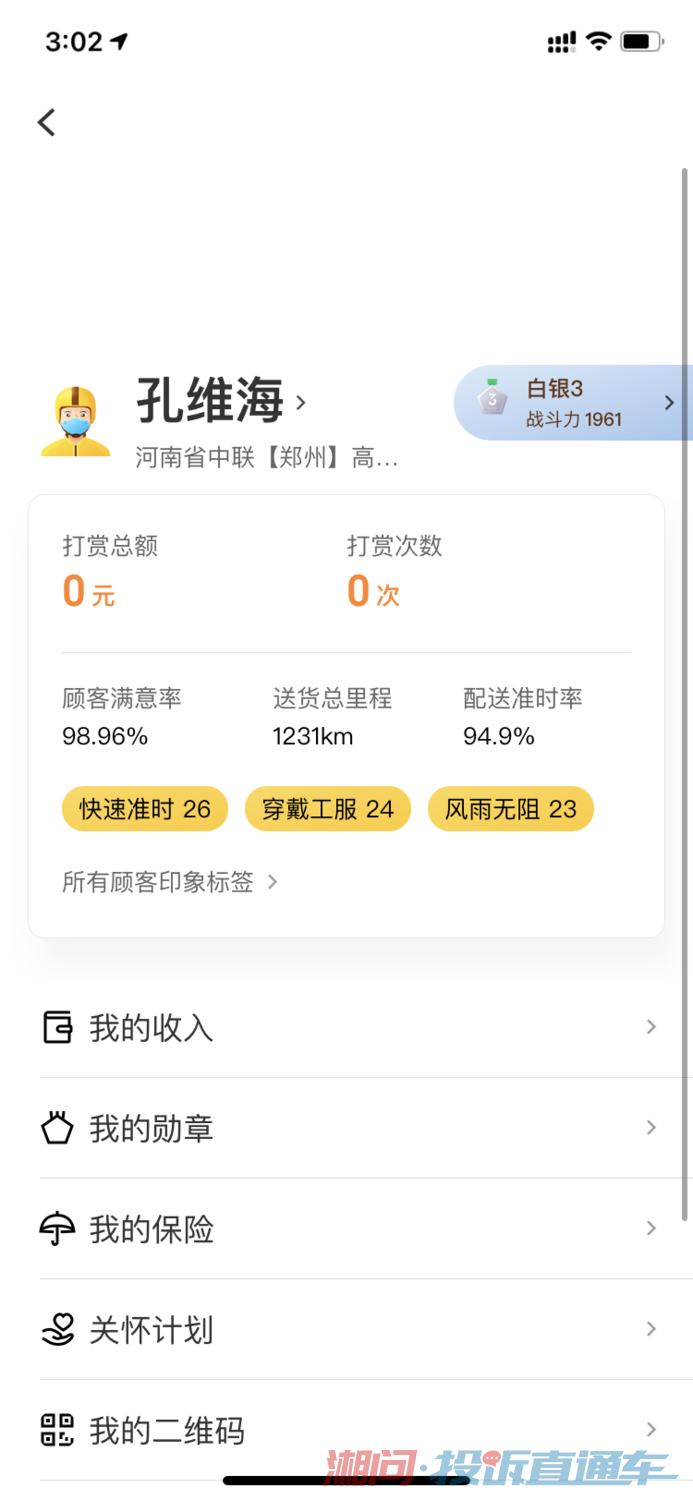
Task: Select the 穿戴工服 24 tag
Action: [x=328, y=809]
